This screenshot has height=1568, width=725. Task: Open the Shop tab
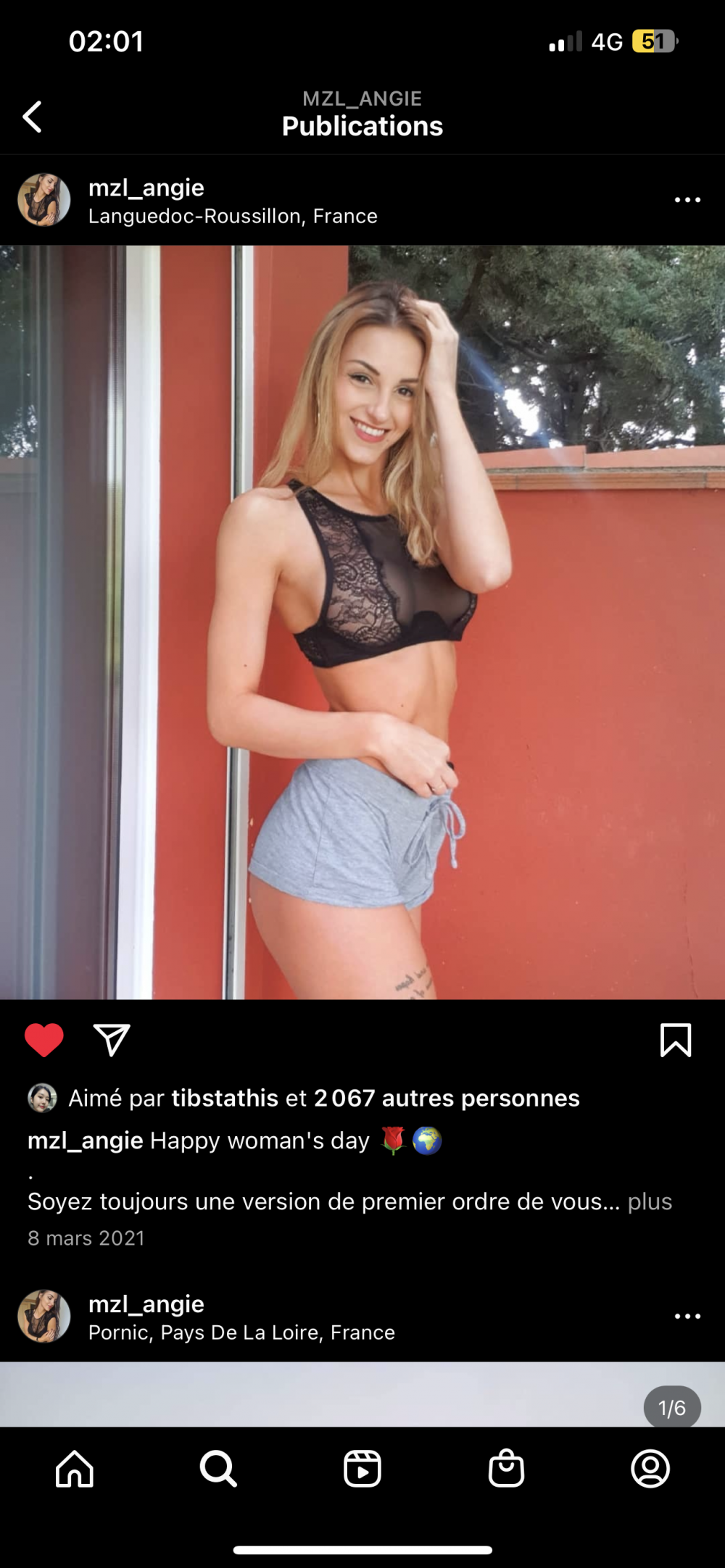coord(506,1469)
